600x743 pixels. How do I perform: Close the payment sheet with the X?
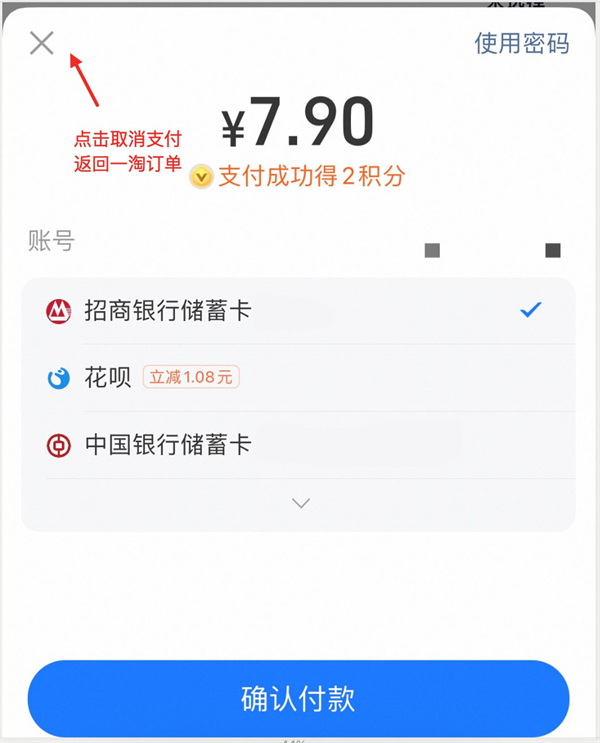coord(41,43)
